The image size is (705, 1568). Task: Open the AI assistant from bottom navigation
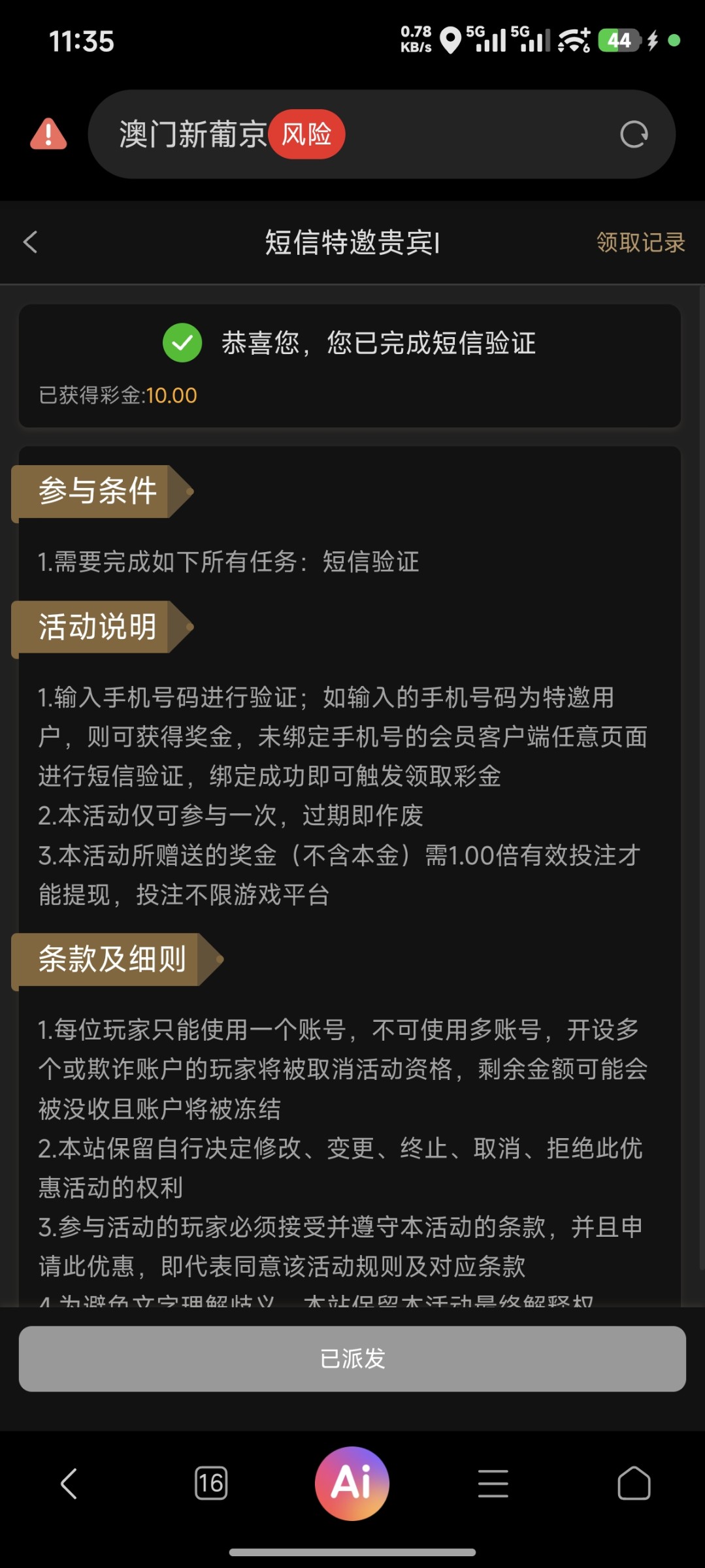352,1482
